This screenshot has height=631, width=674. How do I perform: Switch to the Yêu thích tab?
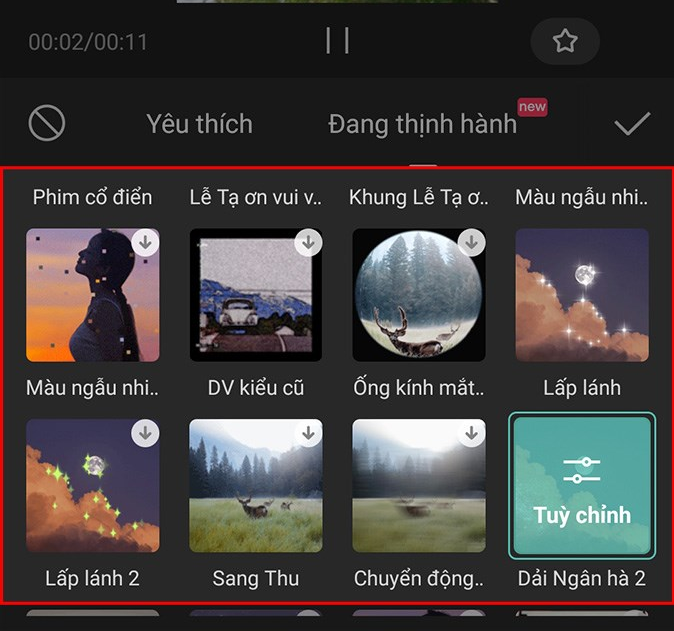(x=199, y=124)
